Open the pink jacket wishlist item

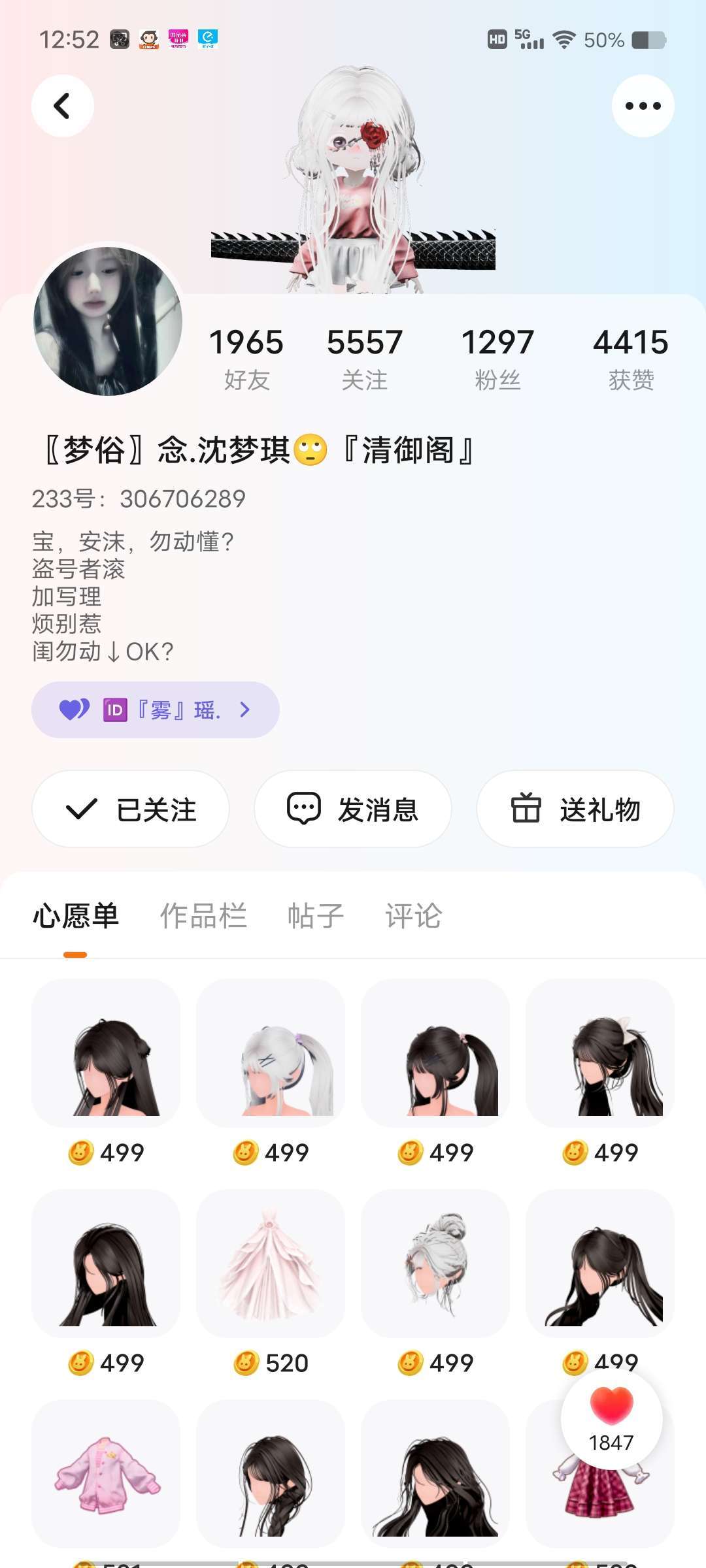[106, 1474]
